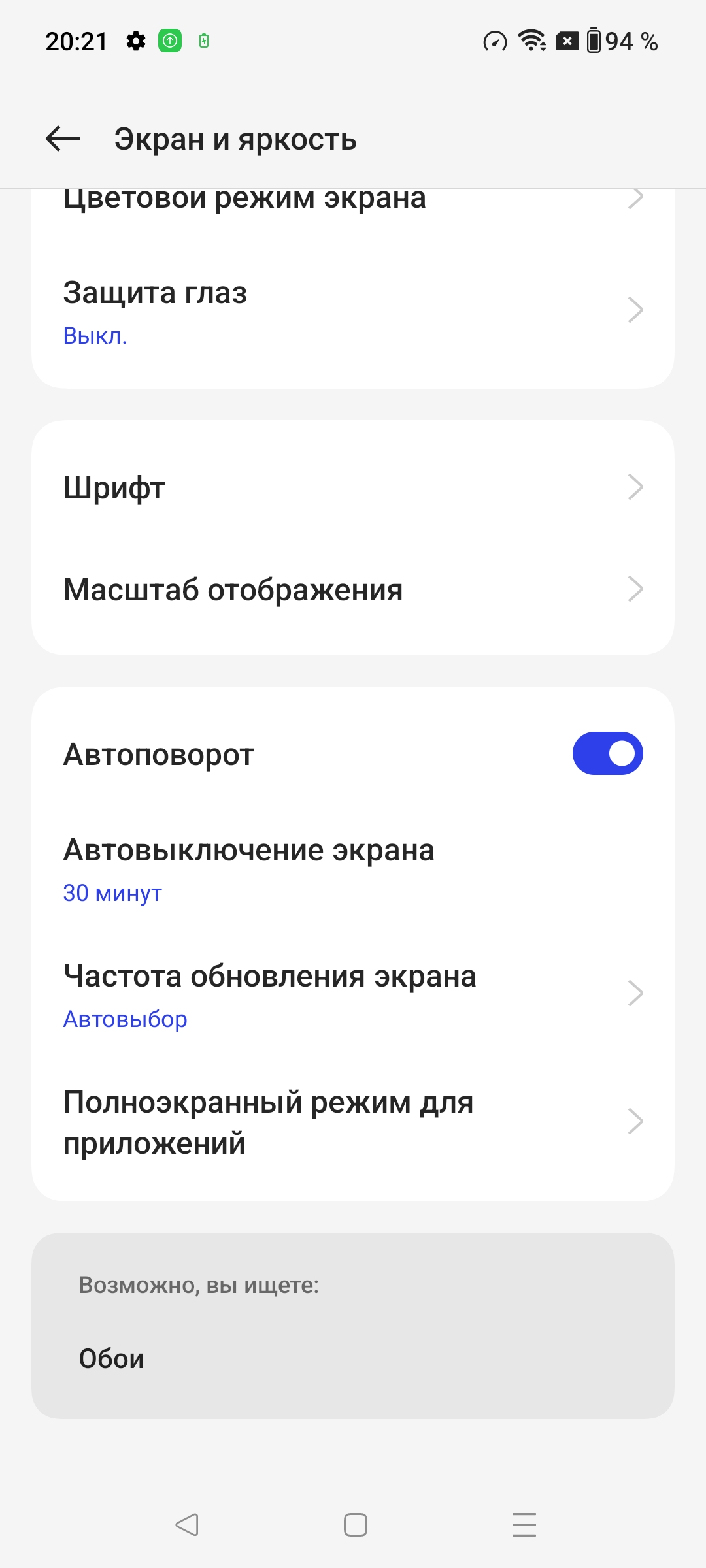This screenshot has height=1568, width=706.
Task: Tap the system home button
Action: [x=355, y=1525]
